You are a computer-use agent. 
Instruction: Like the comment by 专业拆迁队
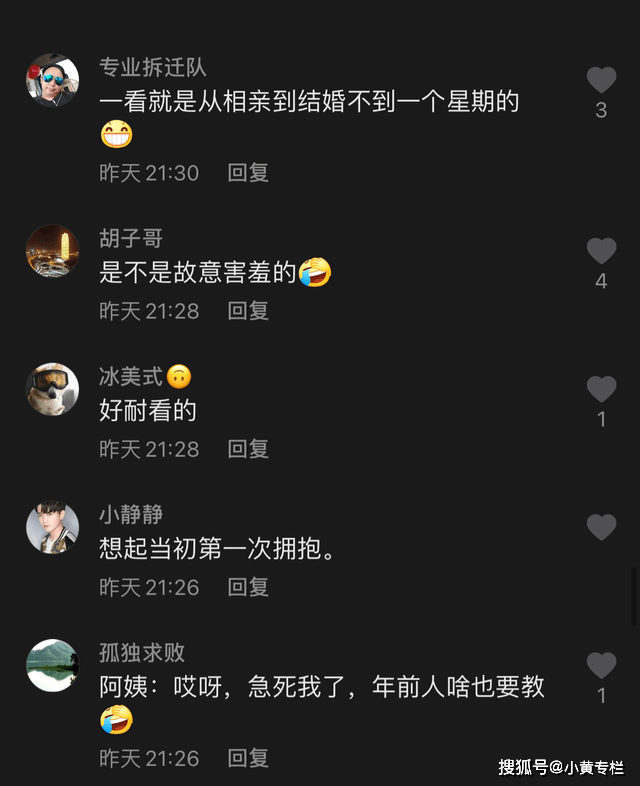coord(601,80)
